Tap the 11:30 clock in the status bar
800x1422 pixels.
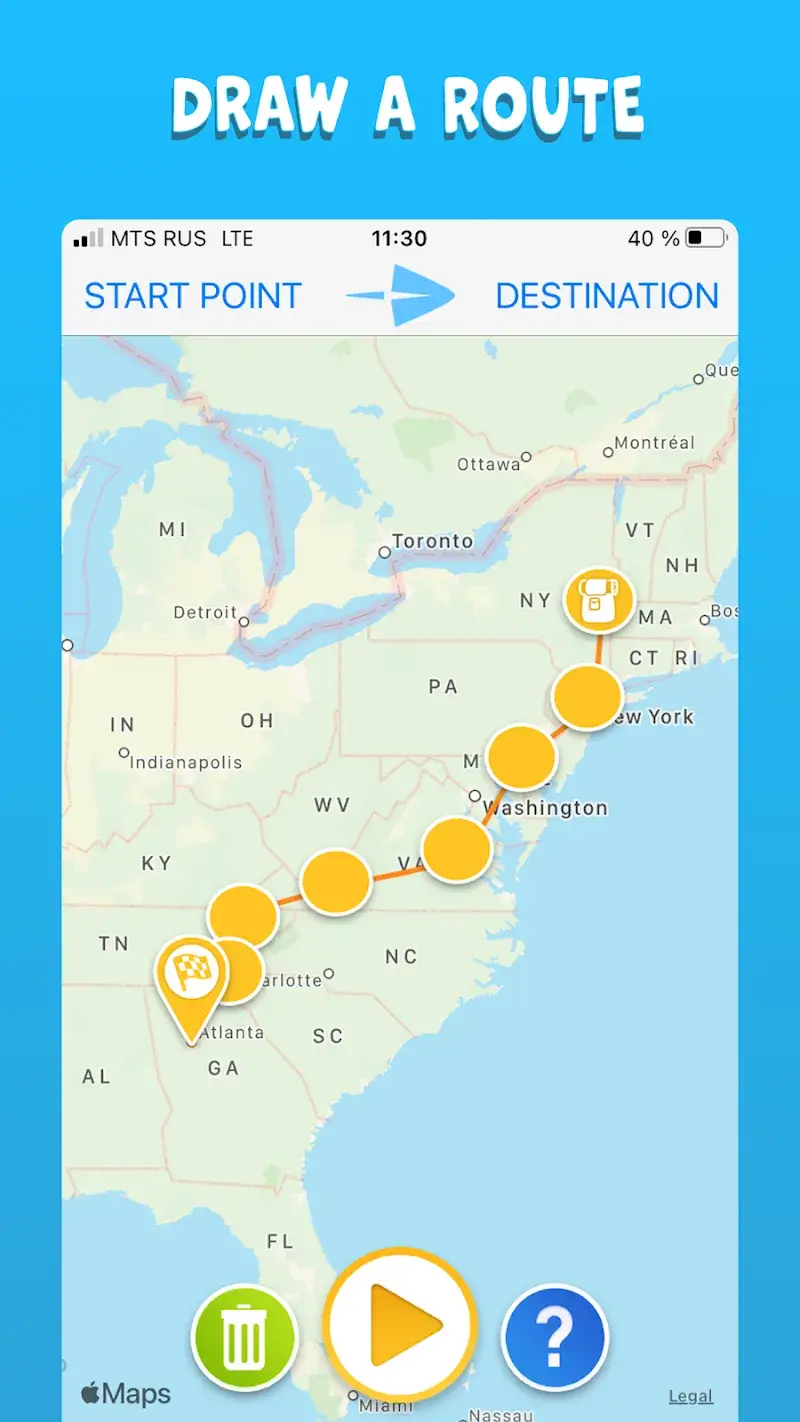(400, 238)
